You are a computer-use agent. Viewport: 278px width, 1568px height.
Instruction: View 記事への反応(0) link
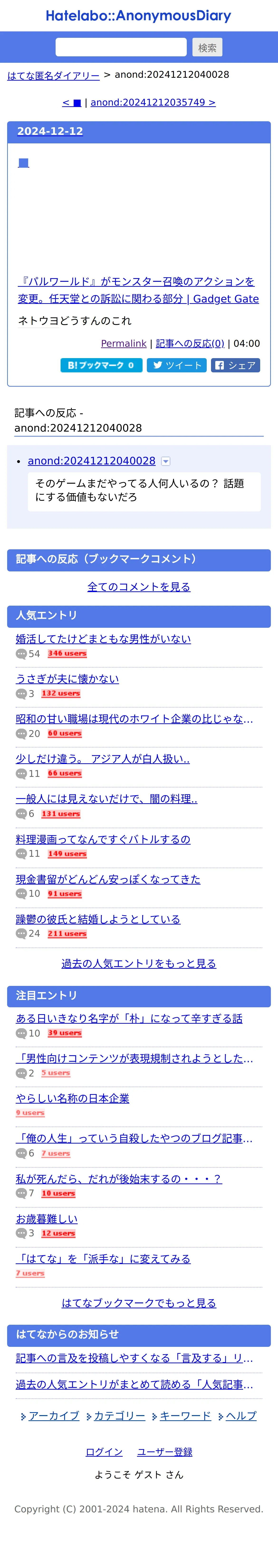tap(190, 343)
